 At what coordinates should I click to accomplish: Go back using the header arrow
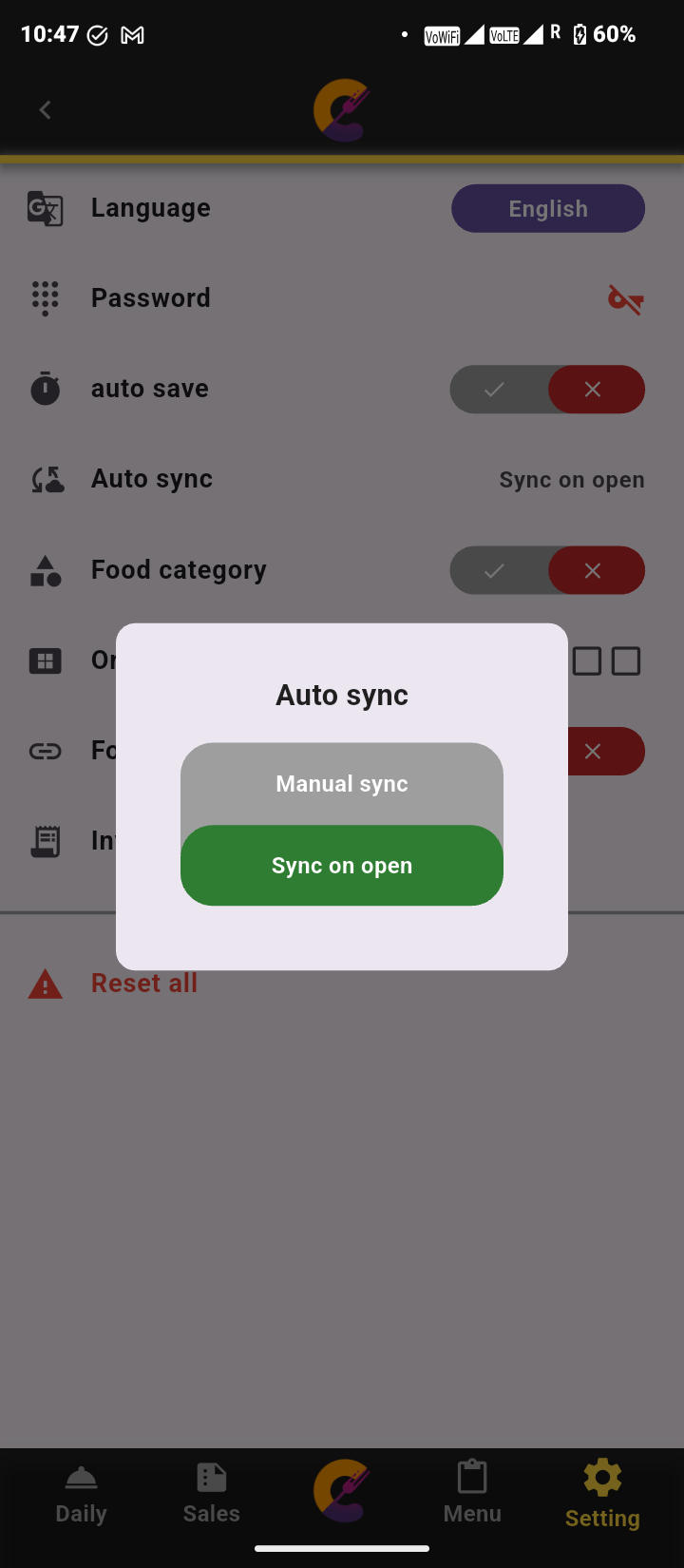coord(45,110)
